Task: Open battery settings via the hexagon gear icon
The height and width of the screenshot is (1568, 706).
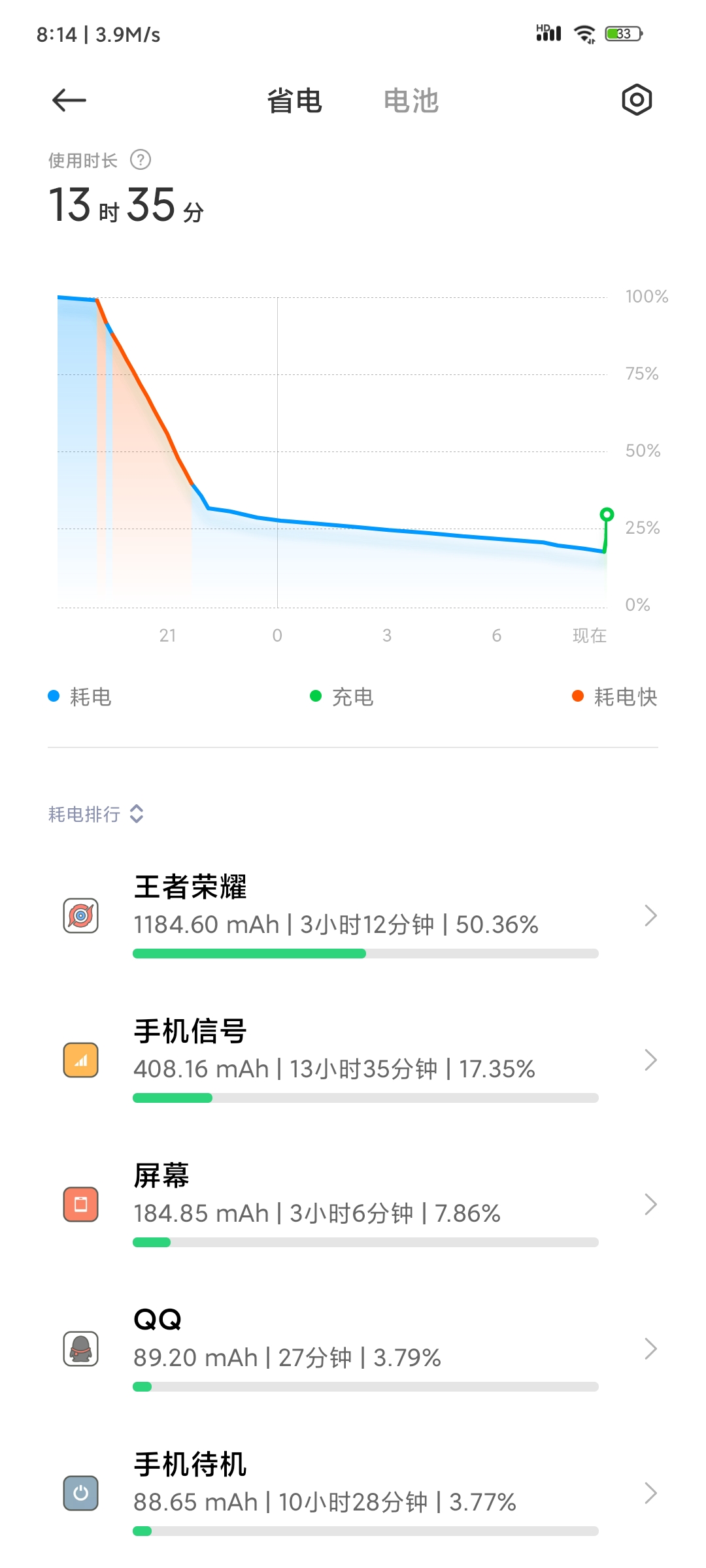Action: [637, 100]
